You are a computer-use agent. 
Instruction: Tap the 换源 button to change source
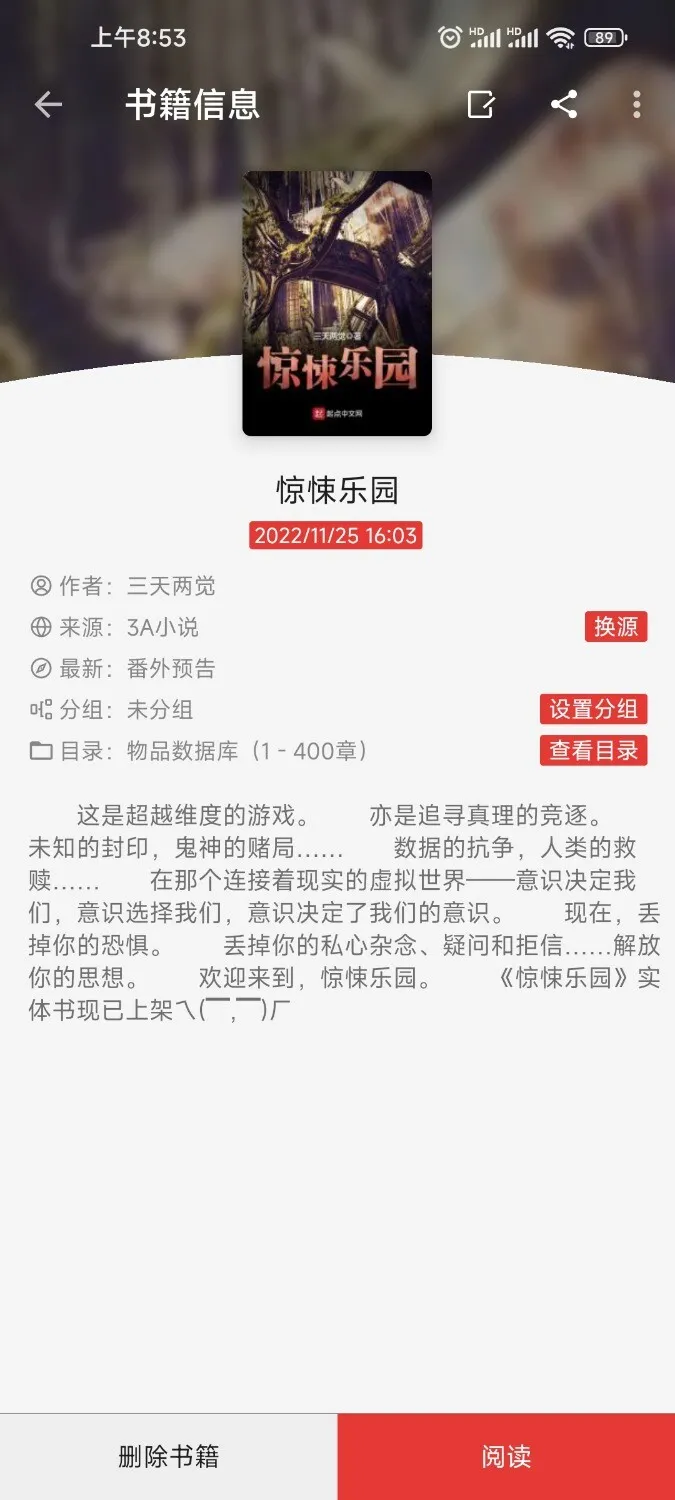616,627
